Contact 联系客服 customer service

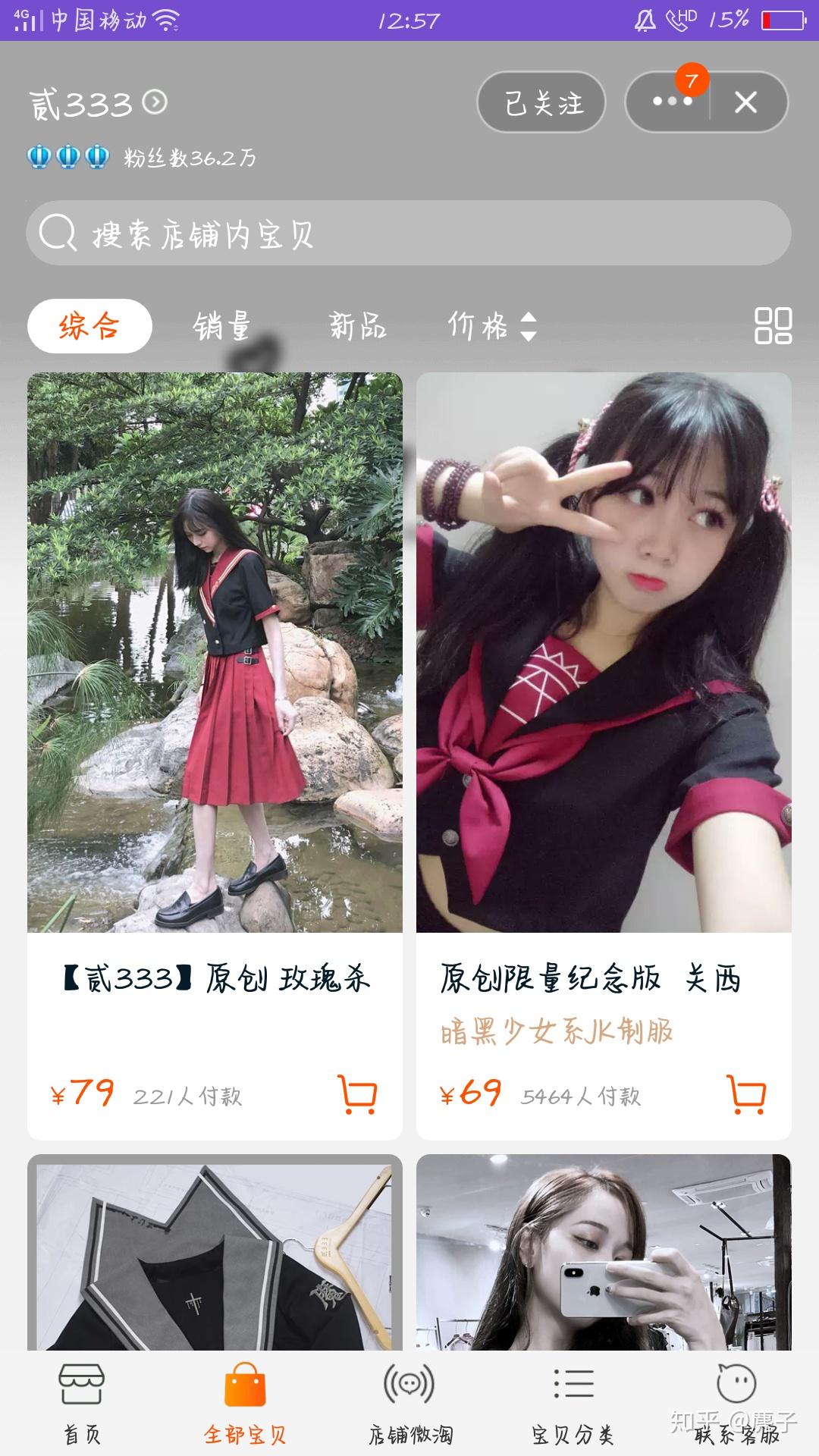(737, 1403)
